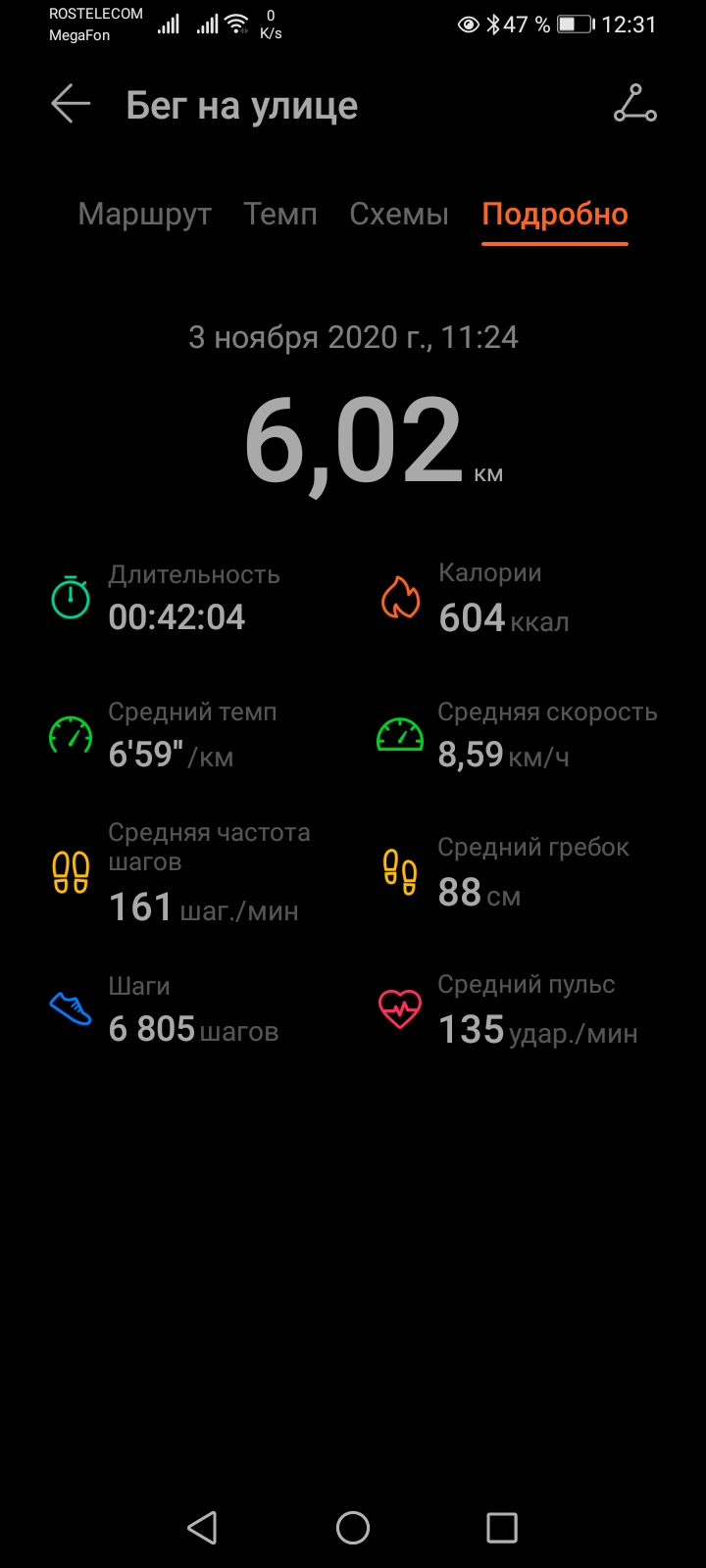Image resolution: width=706 pixels, height=1568 pixels.
Task: Tap the system home button
Action: (x=353, y=1527)
